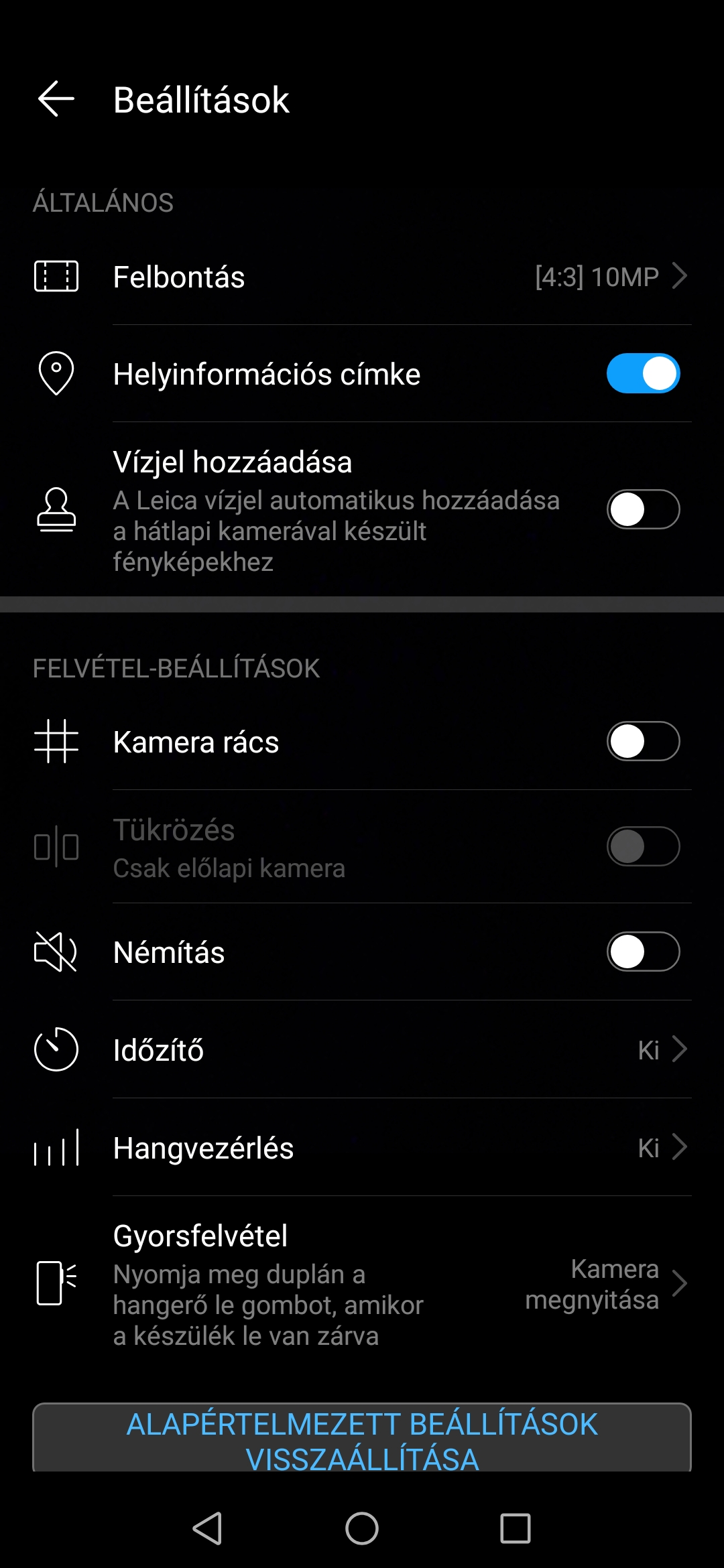Open Hangvezérlés voice control options
Image resolution: width=724 pixels, height=1568 pixels.
tap(362, 1147)
